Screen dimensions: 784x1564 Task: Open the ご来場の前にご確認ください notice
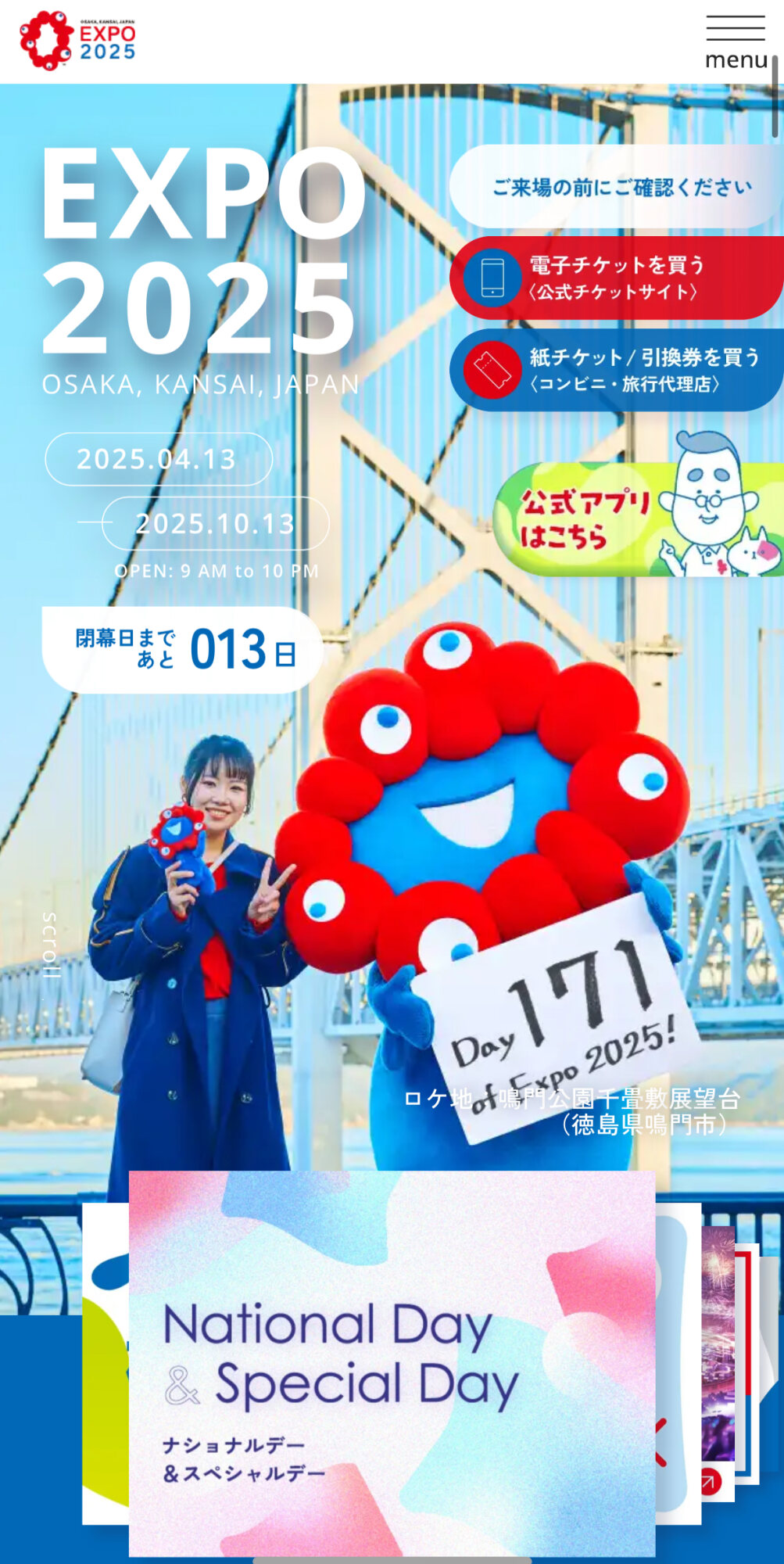(617, 187)
